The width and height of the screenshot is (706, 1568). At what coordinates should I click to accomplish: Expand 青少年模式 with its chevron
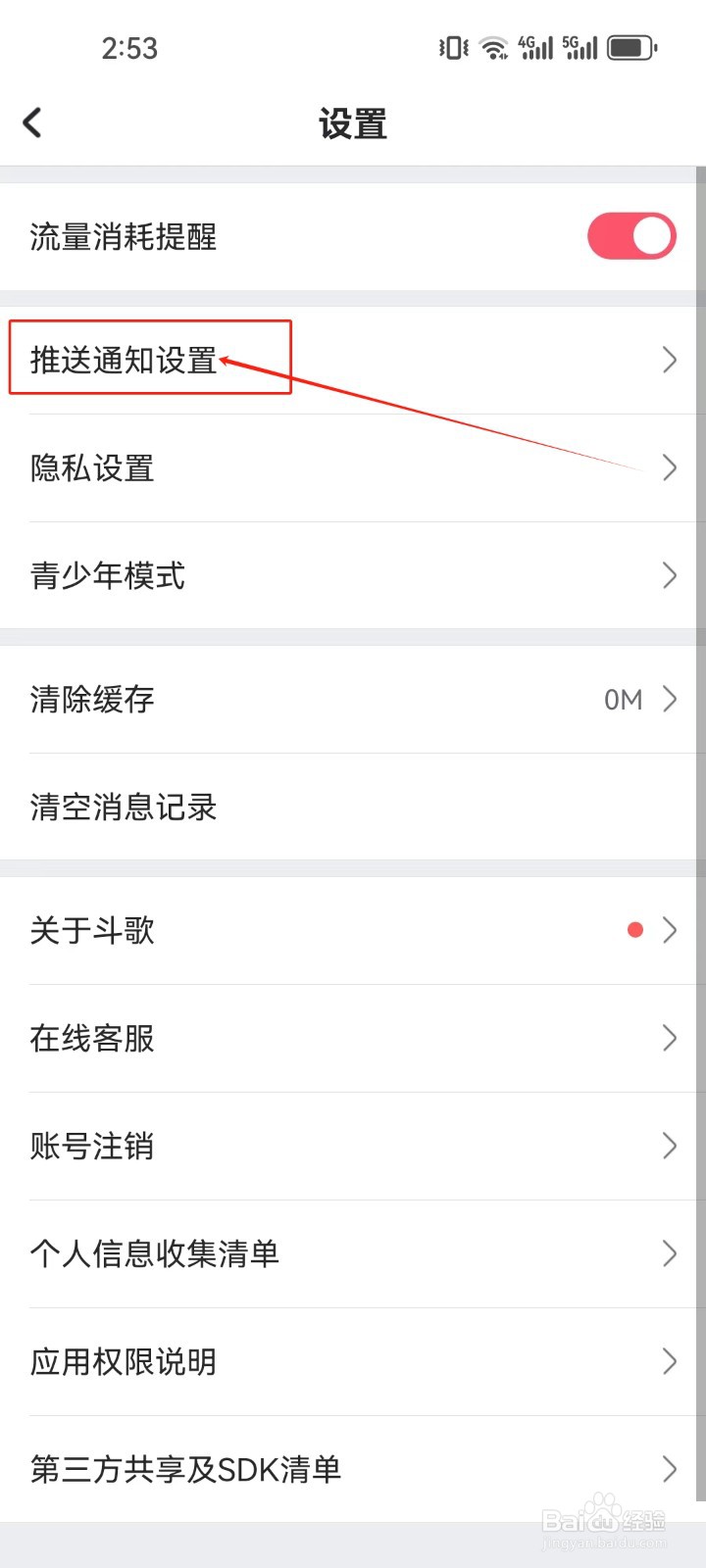668,575
